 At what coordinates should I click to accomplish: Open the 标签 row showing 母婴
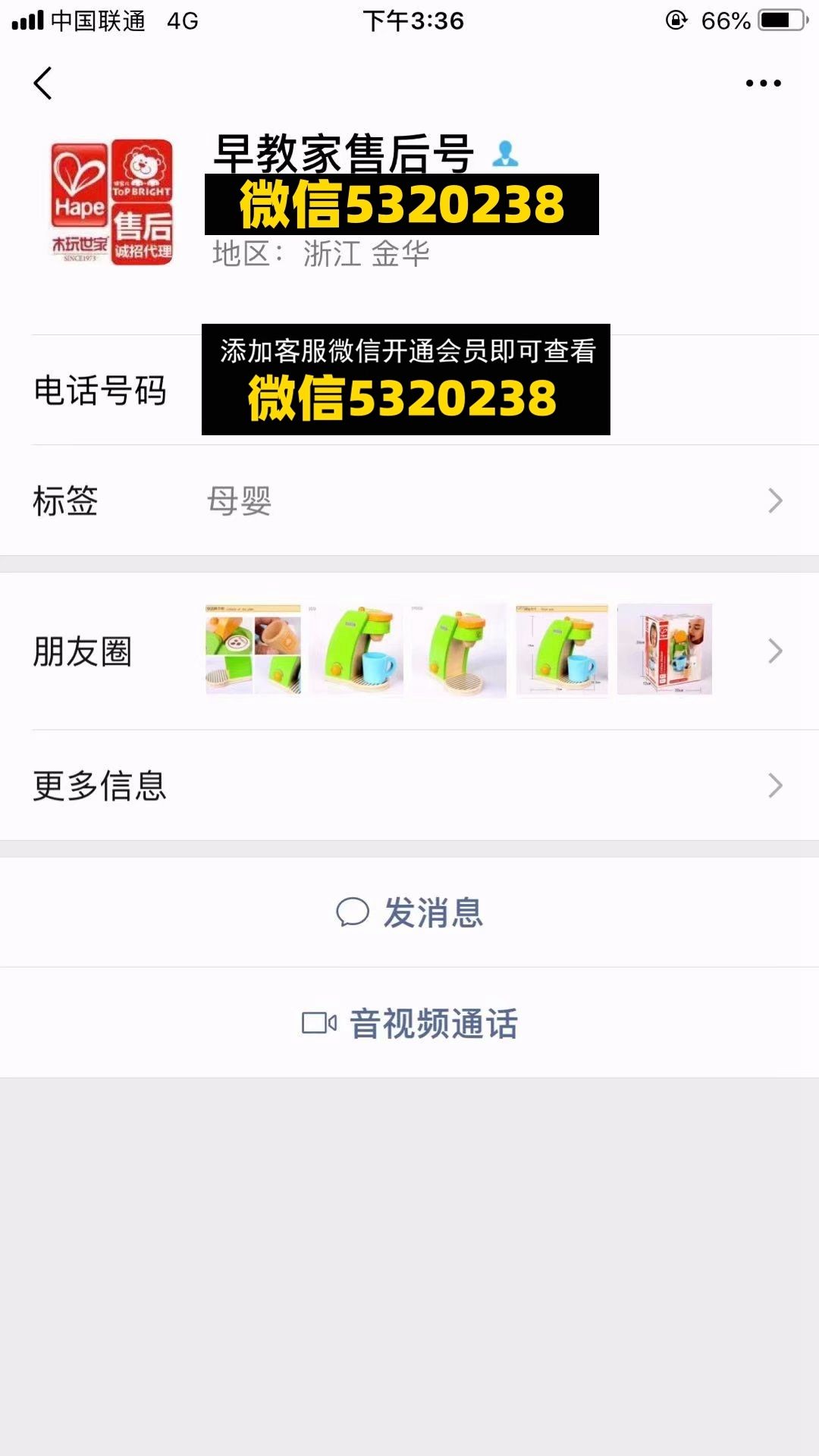tap(409, 500)
